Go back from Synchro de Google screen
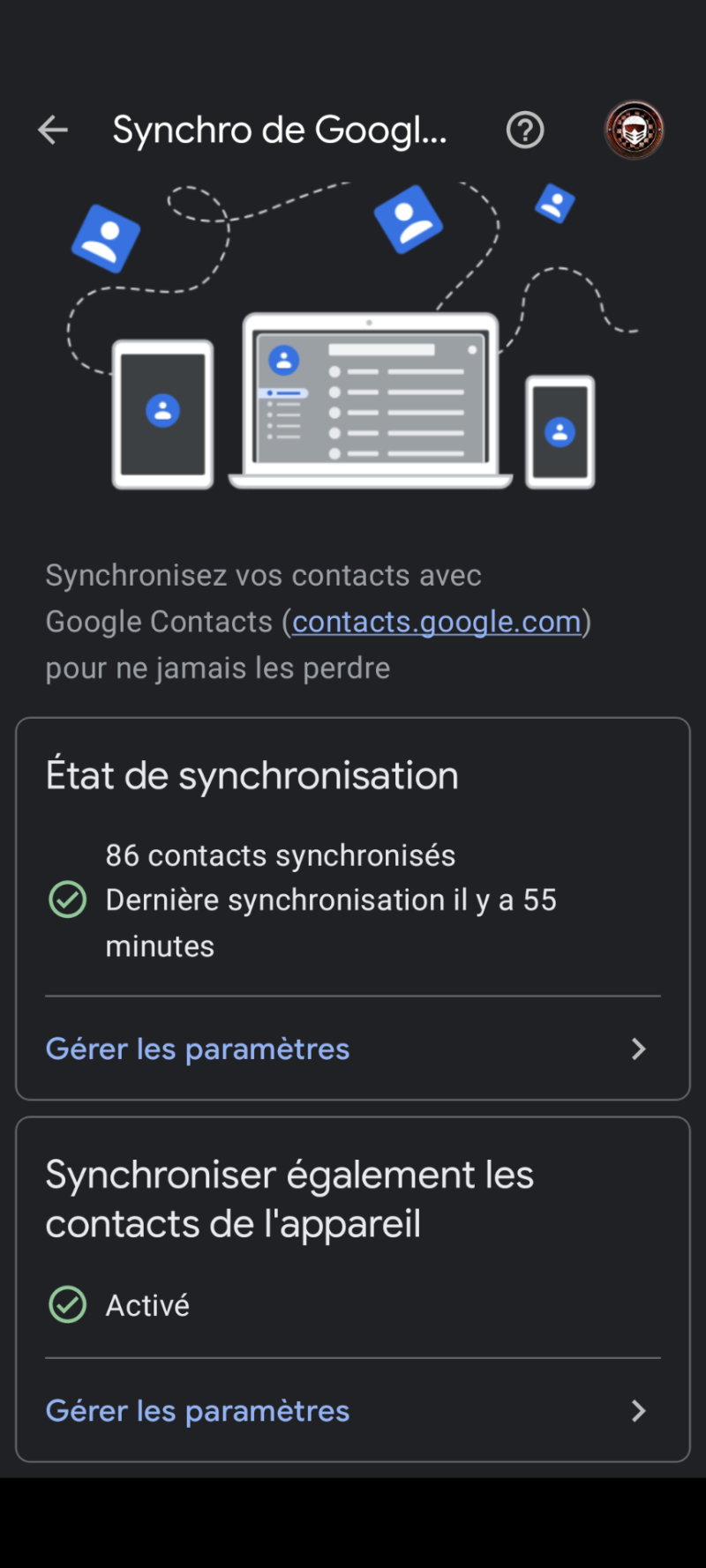The width and height of the screenshot is (706, 1568). click(x=53, y=131)
